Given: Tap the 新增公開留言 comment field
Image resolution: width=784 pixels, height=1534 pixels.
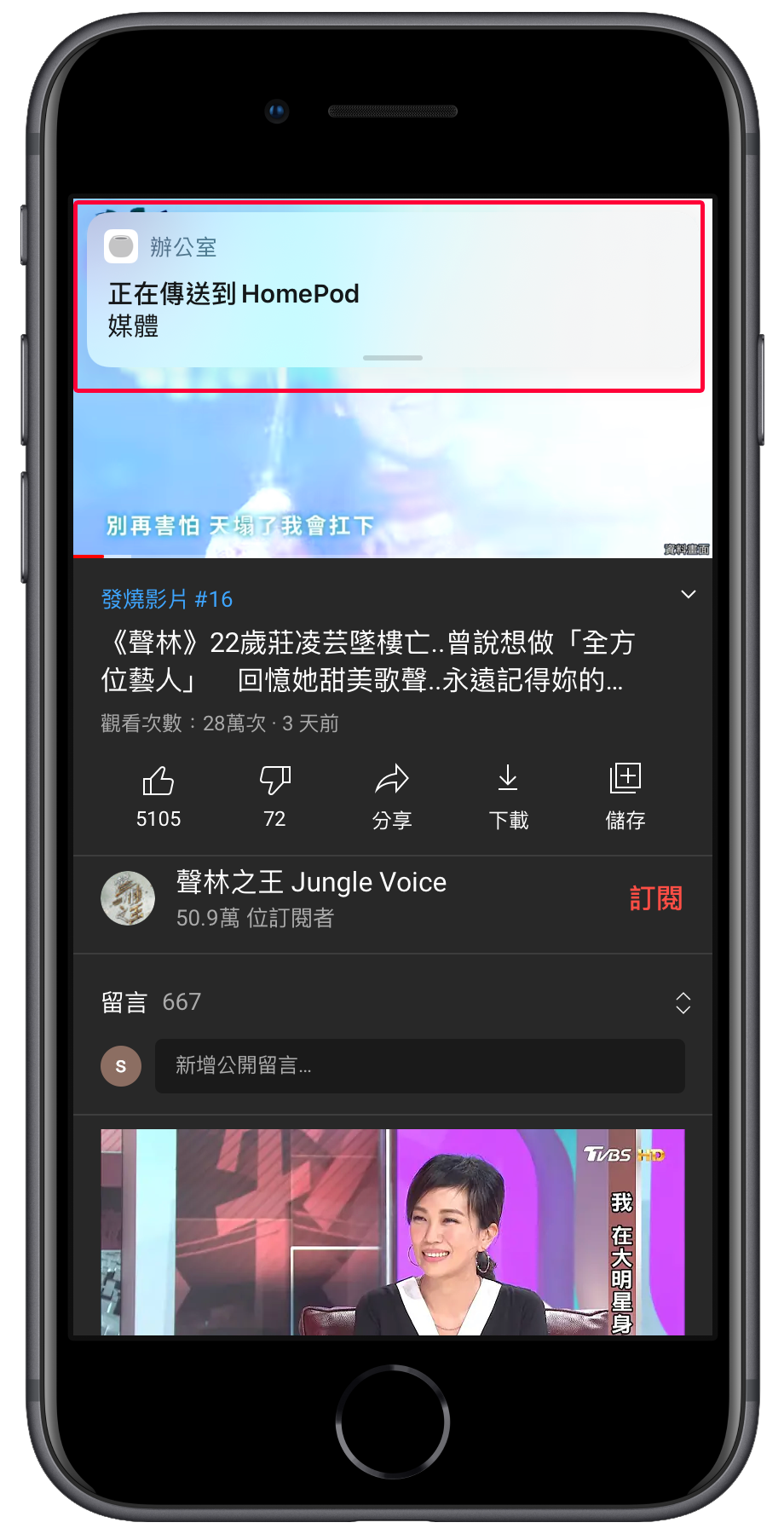Looking at the screenshot, I should pos(419,1065).
